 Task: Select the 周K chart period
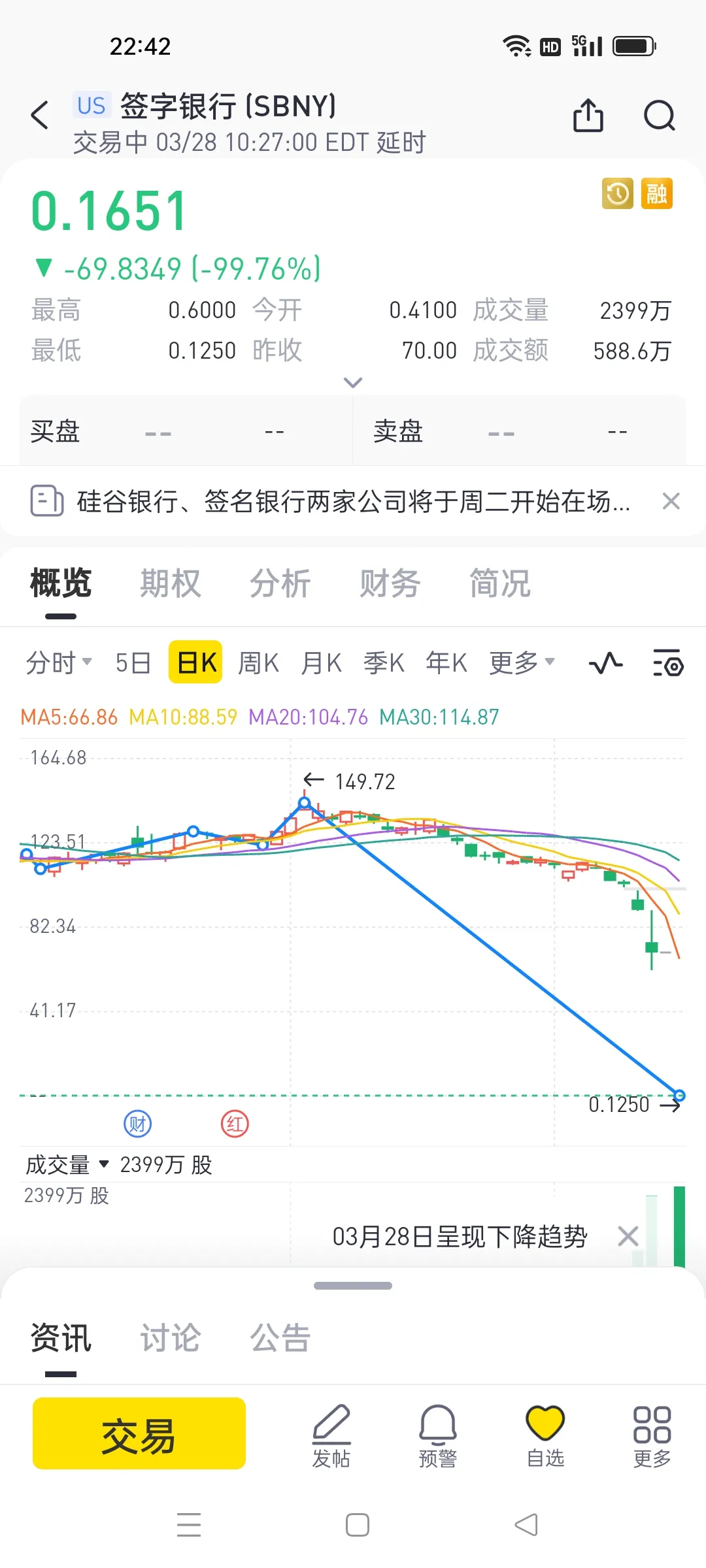[x=258, y=662]
